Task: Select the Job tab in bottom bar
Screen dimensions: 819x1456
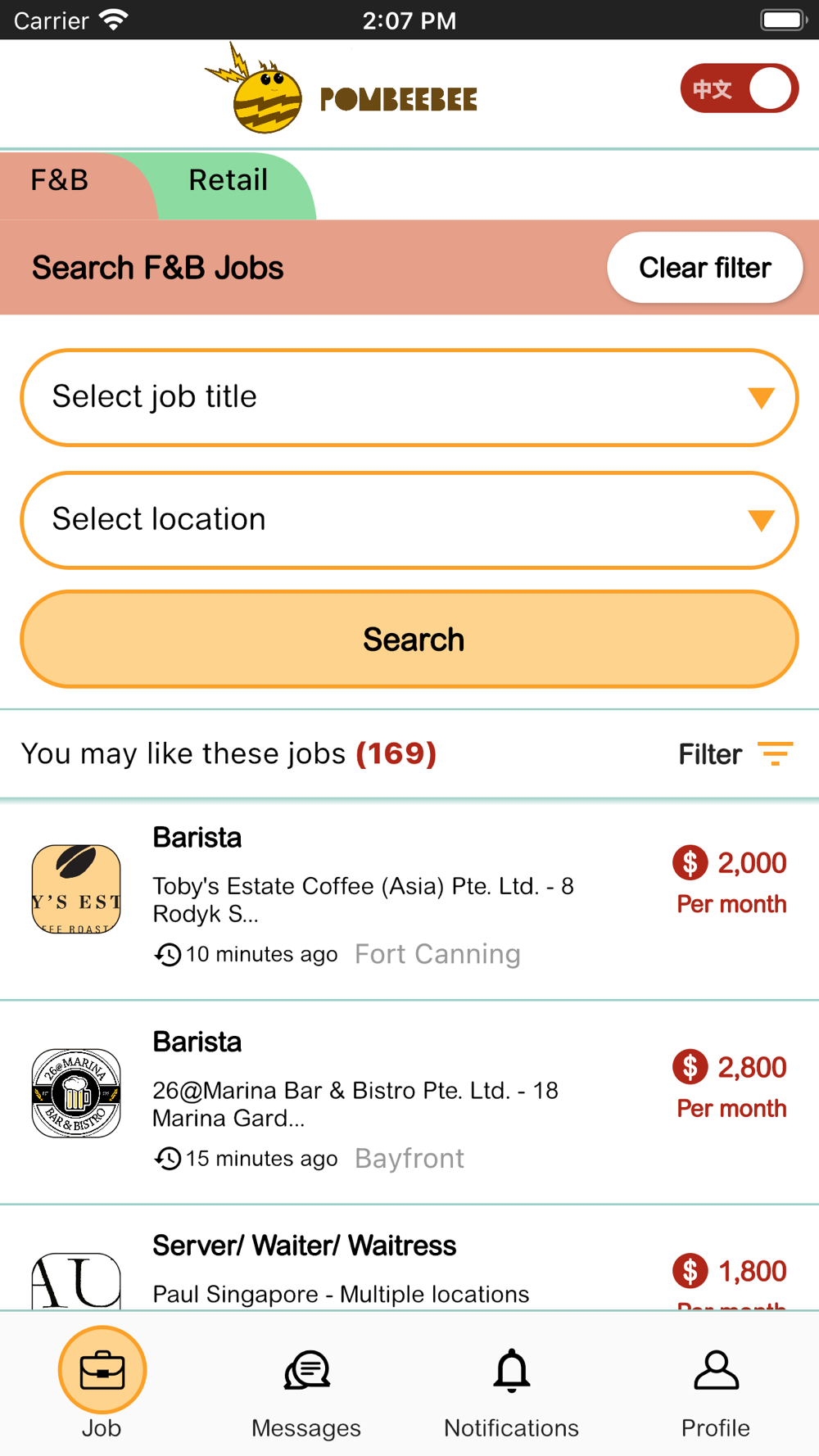Action: 102,1386
